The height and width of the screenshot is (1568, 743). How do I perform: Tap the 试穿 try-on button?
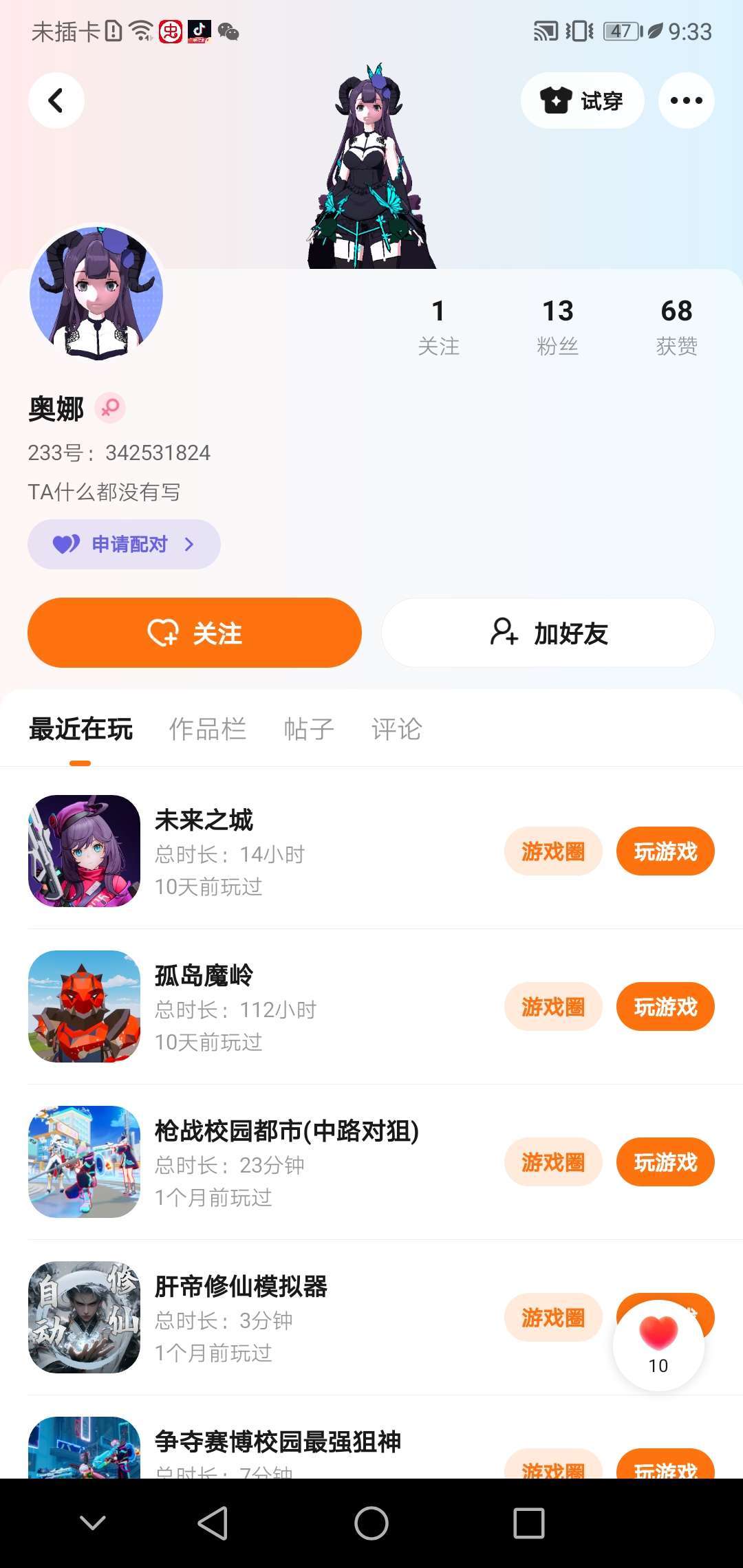pyautogui.click(x=582, y=100)
